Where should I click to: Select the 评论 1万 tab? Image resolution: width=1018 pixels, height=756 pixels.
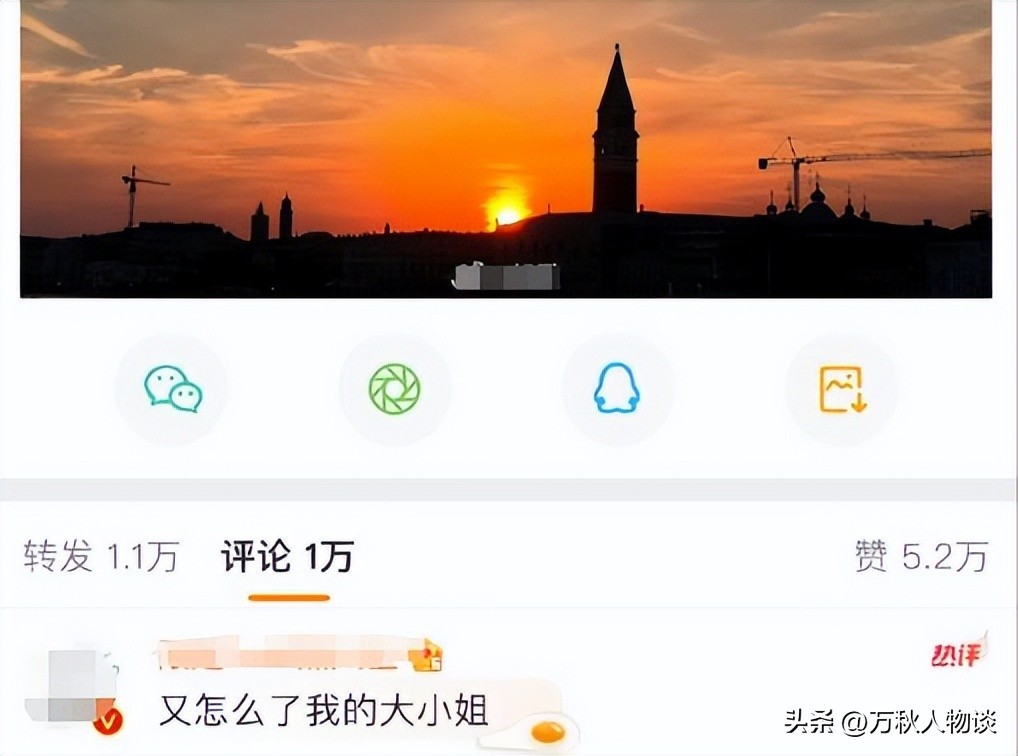[287, 557]
